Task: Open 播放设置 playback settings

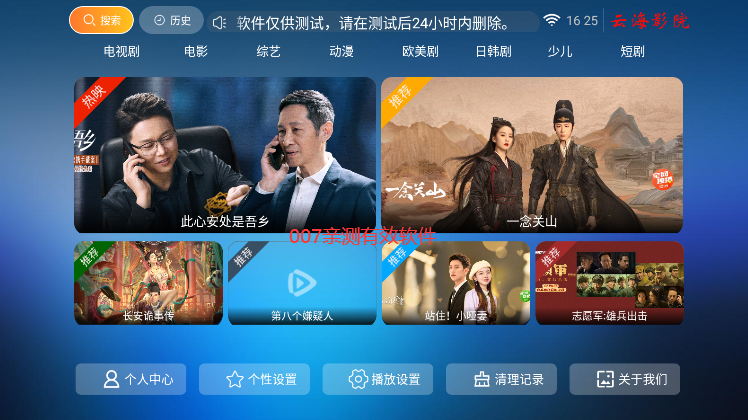Action: click(384, 379)
